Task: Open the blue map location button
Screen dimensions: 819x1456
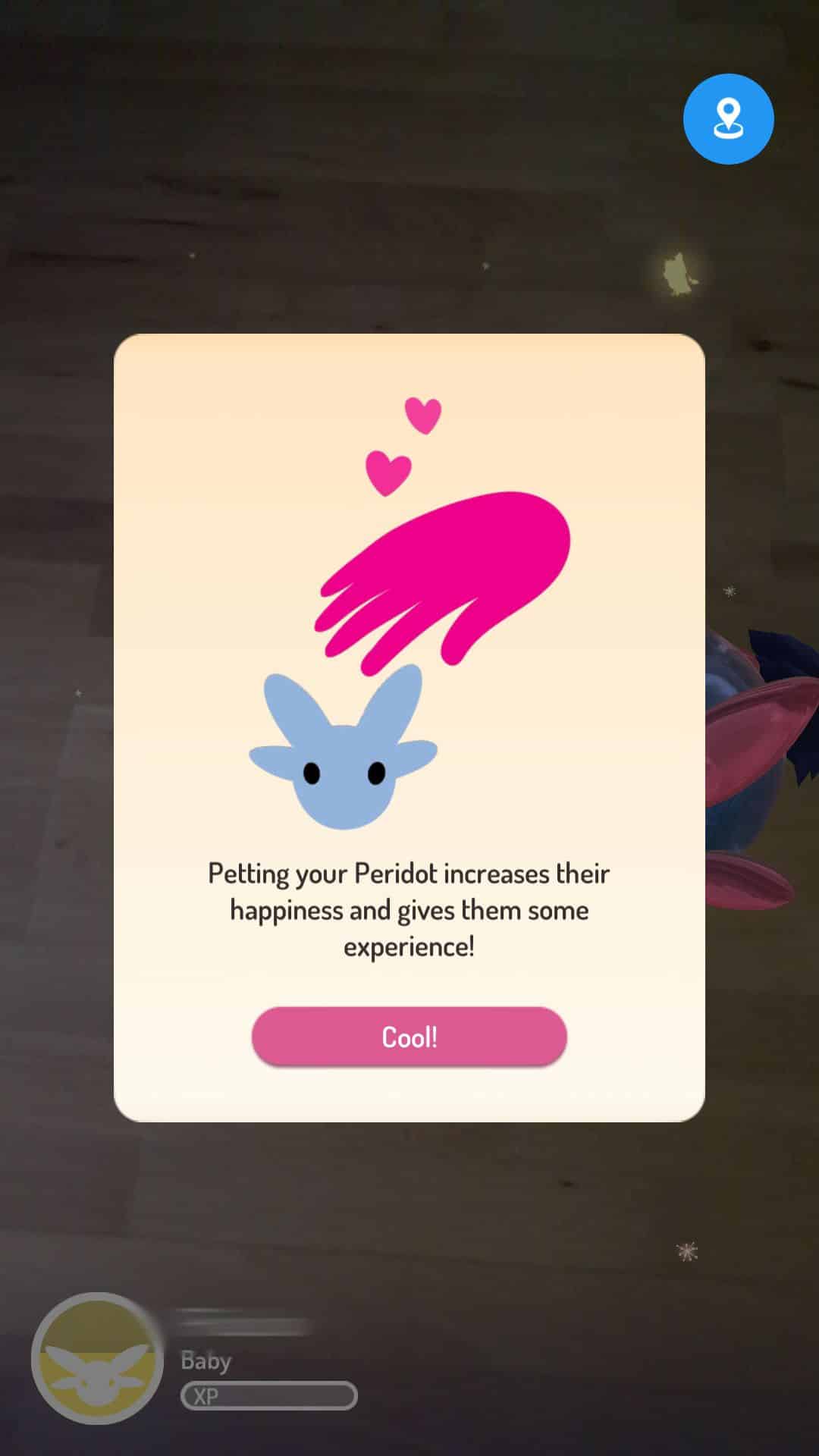Action: [x=728, y=119]
